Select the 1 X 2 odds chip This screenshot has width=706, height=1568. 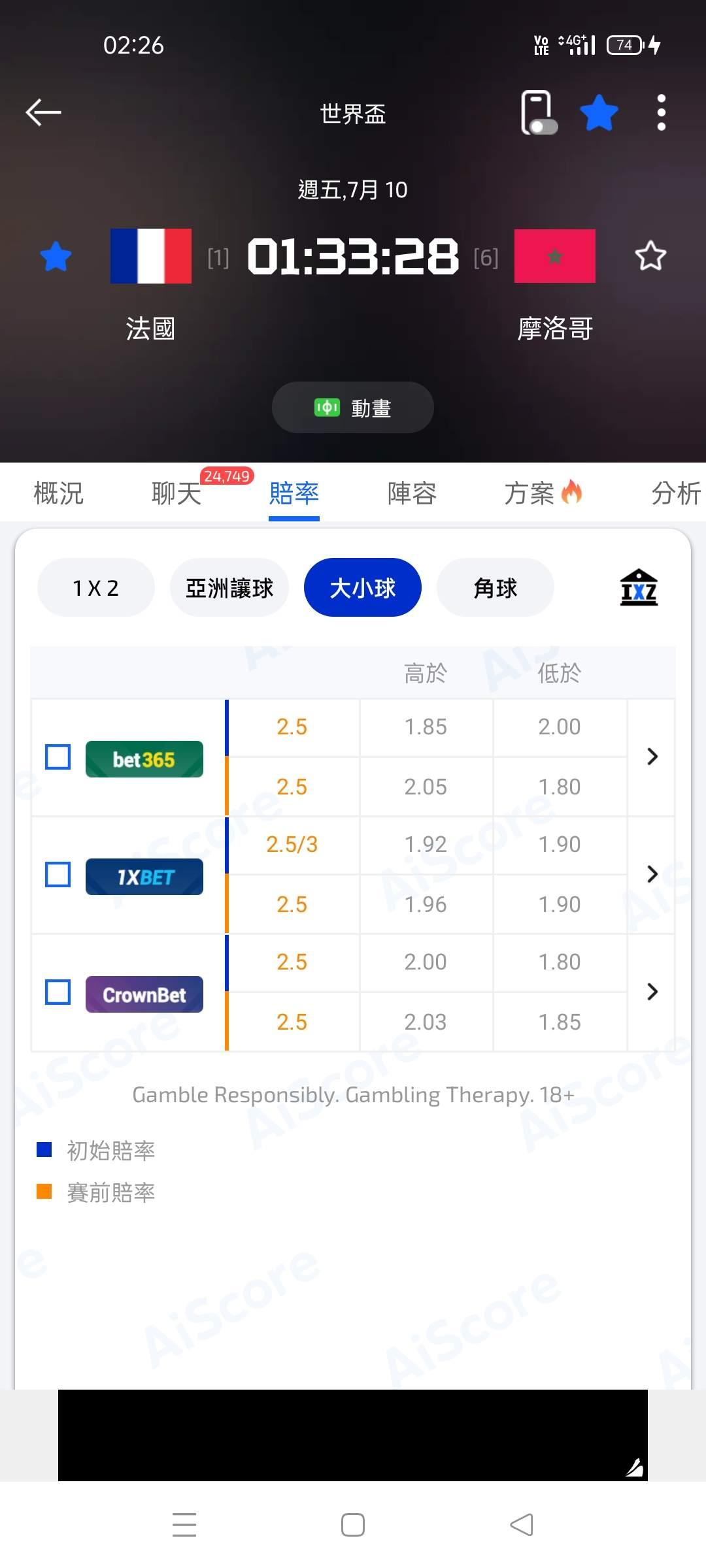pos(96,588)
